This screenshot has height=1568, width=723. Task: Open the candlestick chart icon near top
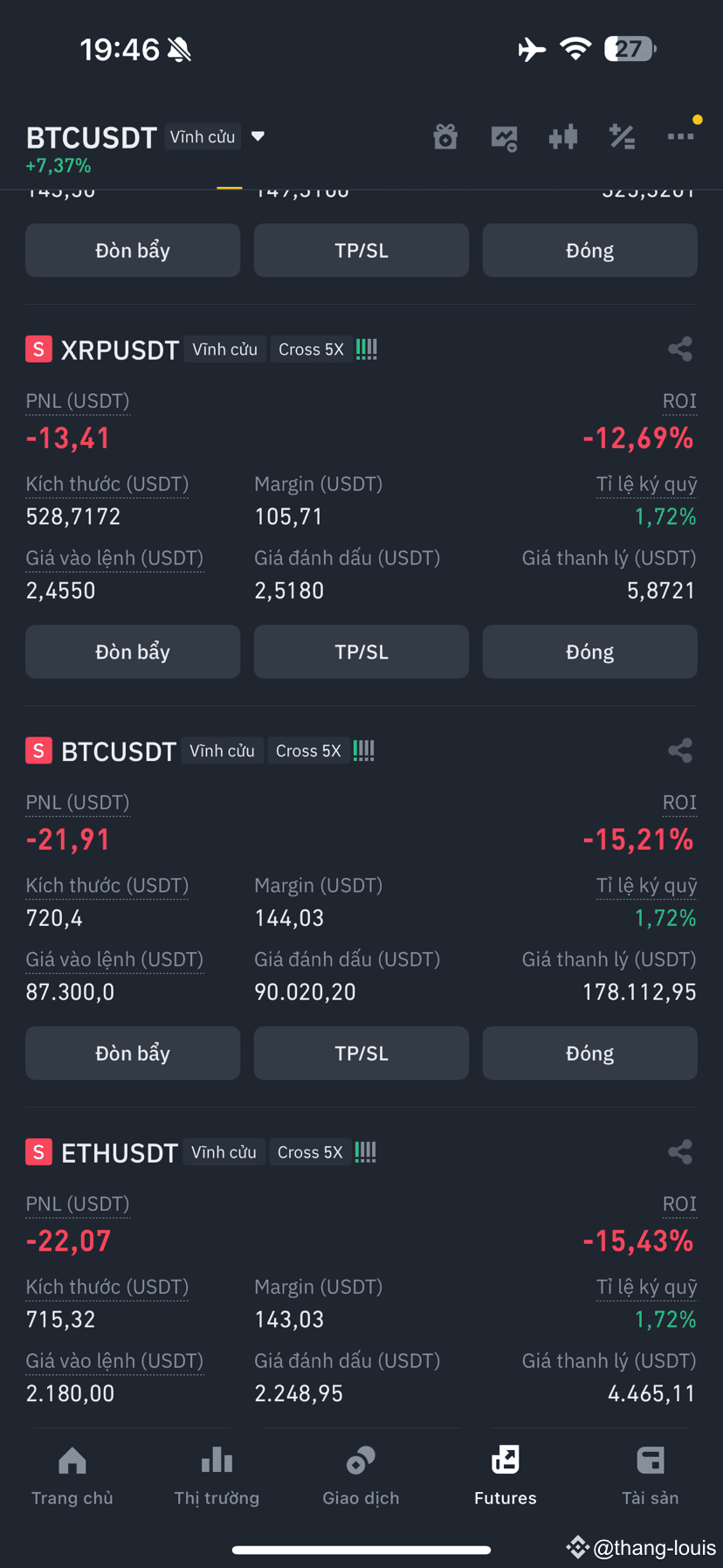562,136
